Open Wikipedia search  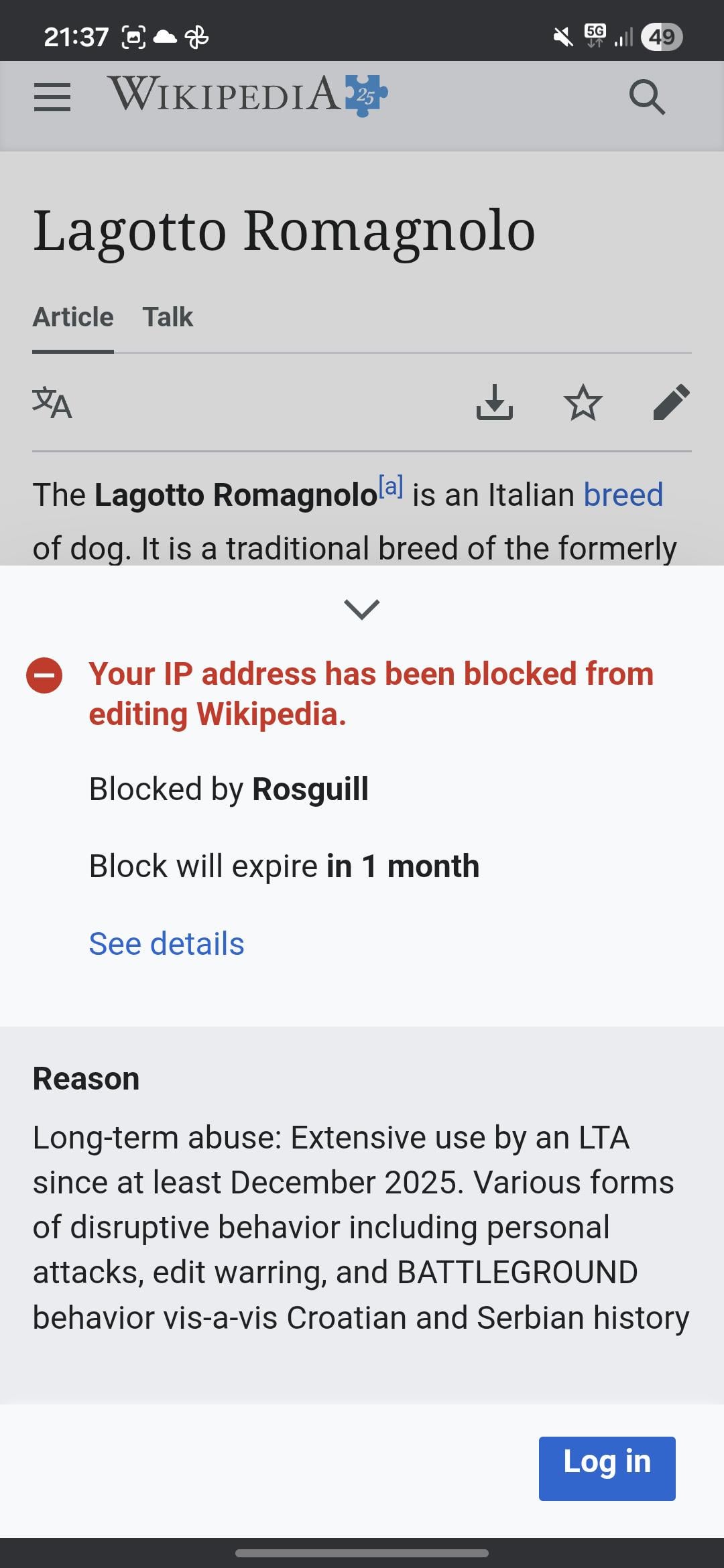click(x=647, y=97)
